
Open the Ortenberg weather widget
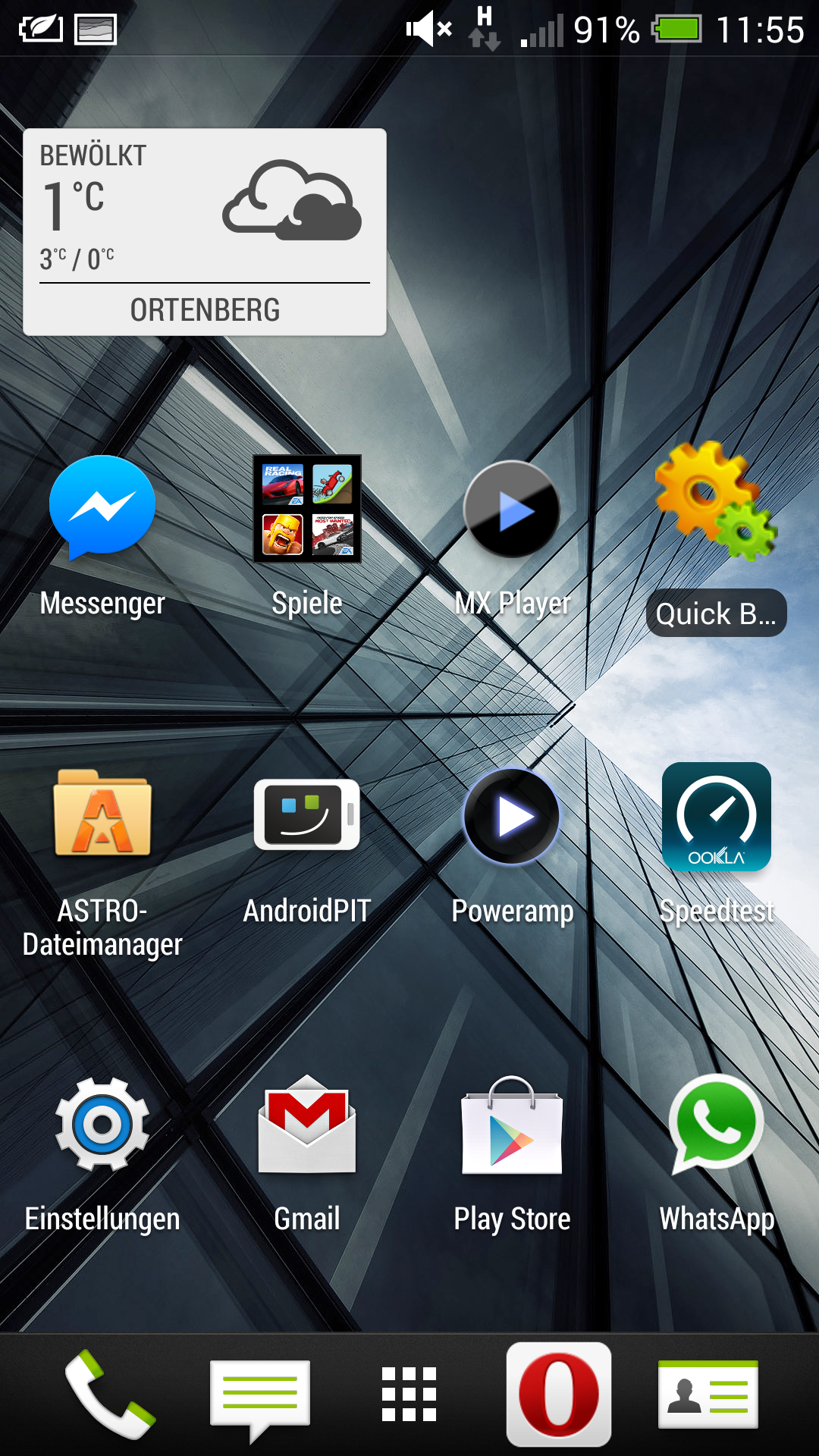205,232
